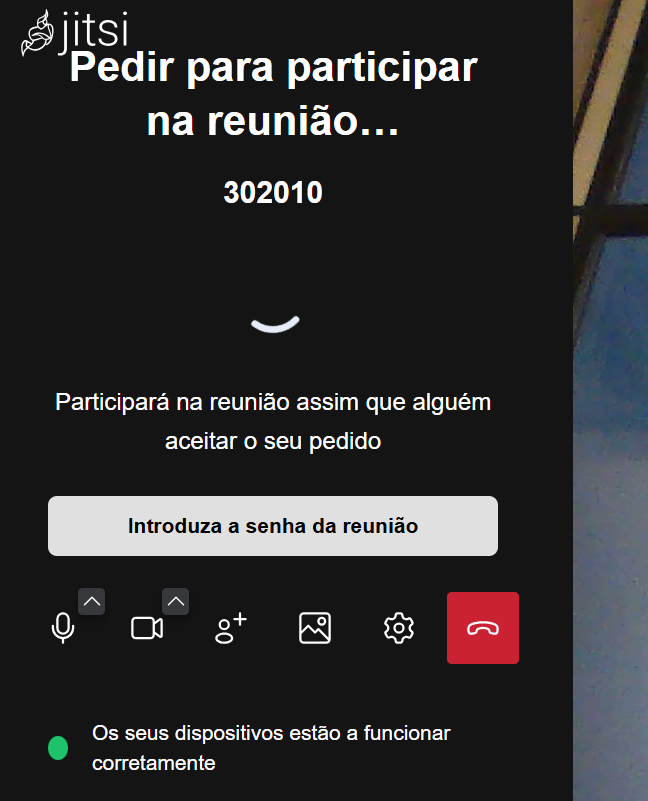Open the invite people icon
The height and width of the screenshot is (801, 648).
coord(231,628)
